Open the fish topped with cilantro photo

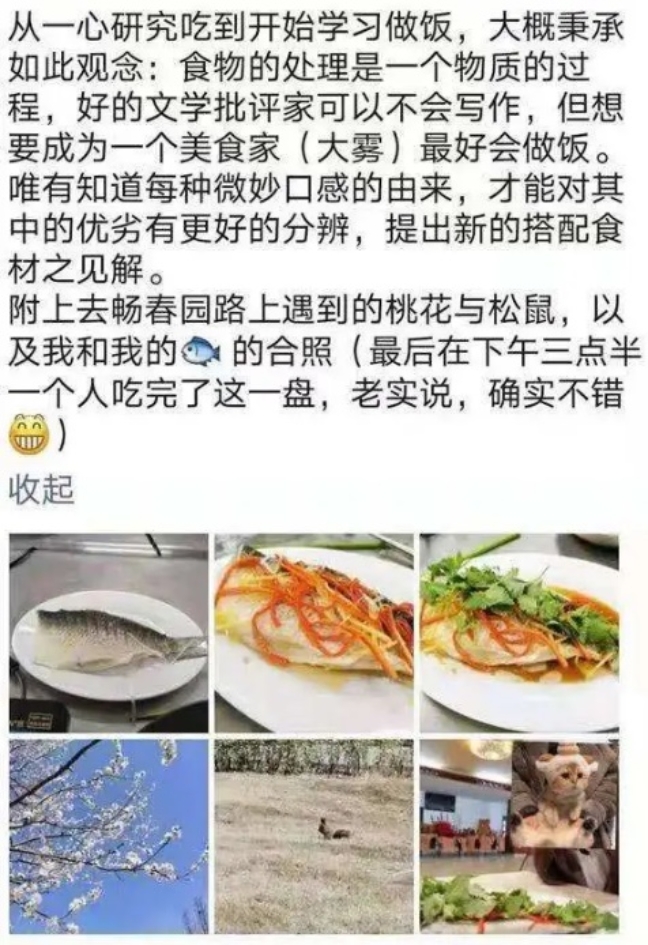(519, 632)
